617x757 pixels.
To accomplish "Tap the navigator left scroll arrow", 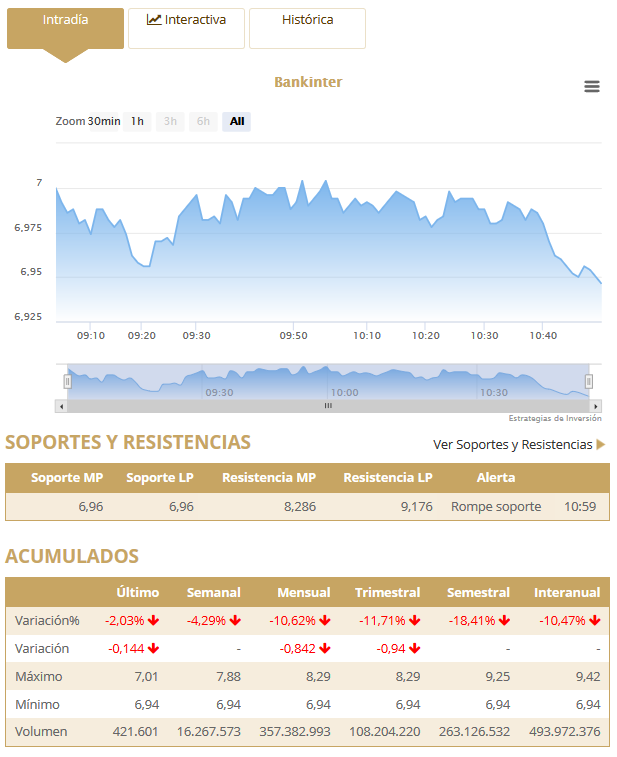I will (61, 407).
